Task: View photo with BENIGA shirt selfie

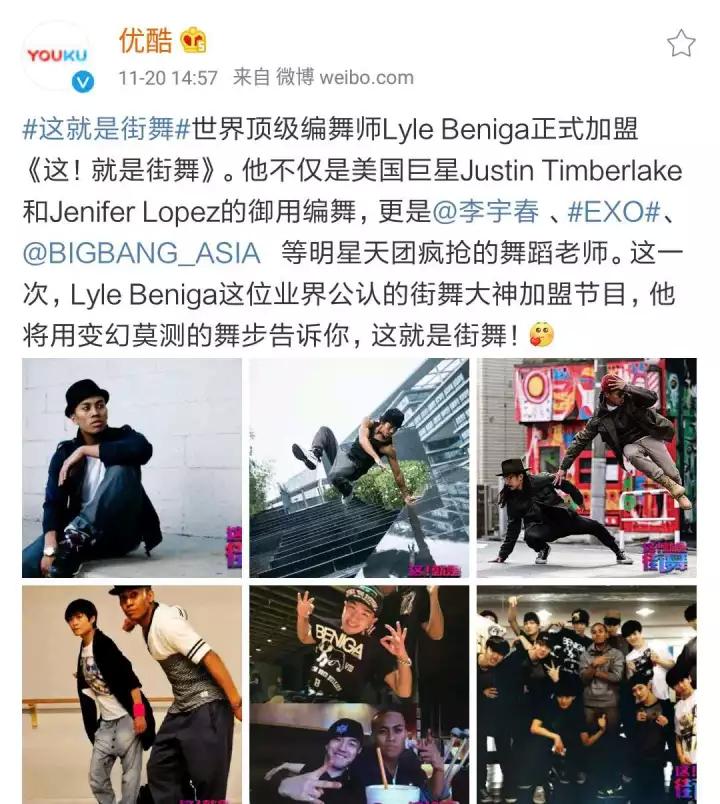Action: [359, 694]
